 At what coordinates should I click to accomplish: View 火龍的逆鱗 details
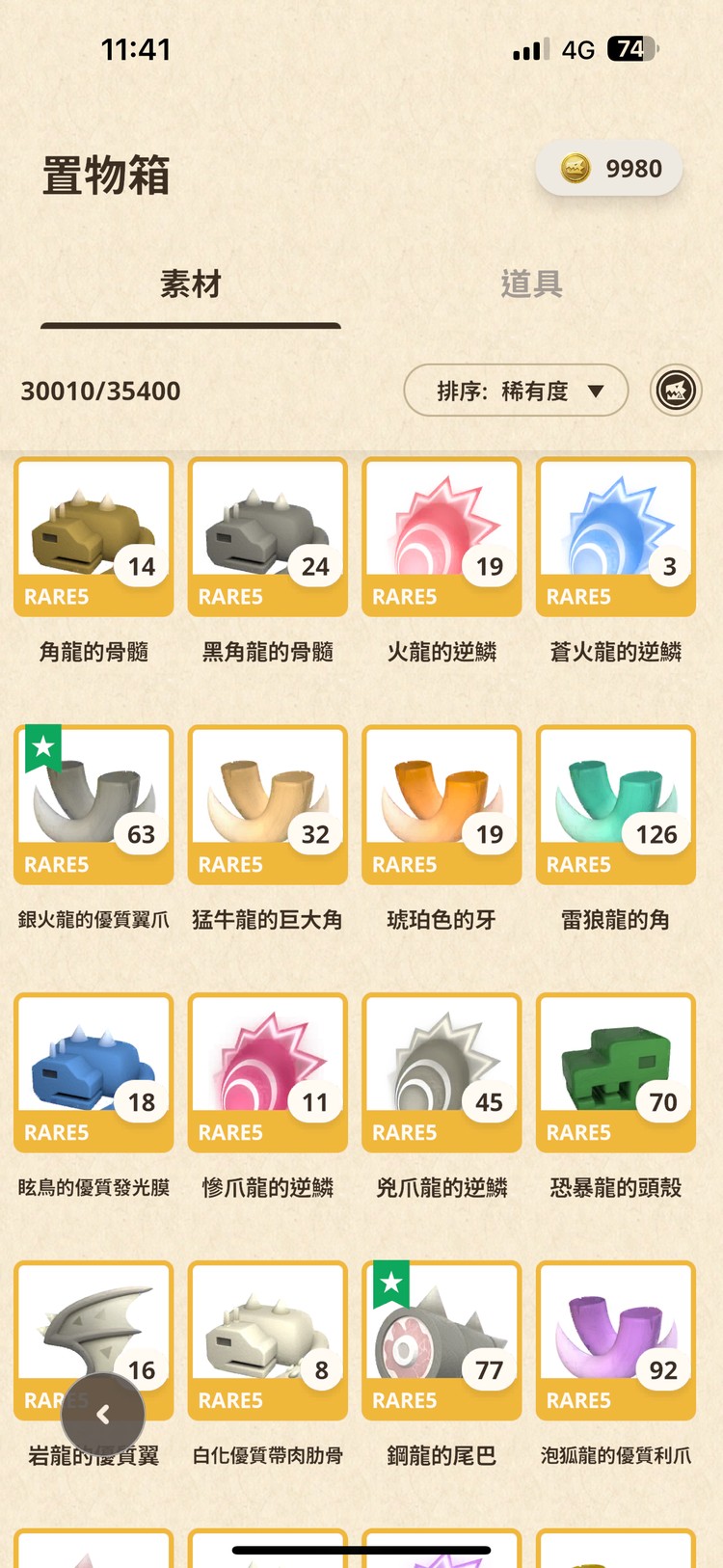tap(442, 537)
